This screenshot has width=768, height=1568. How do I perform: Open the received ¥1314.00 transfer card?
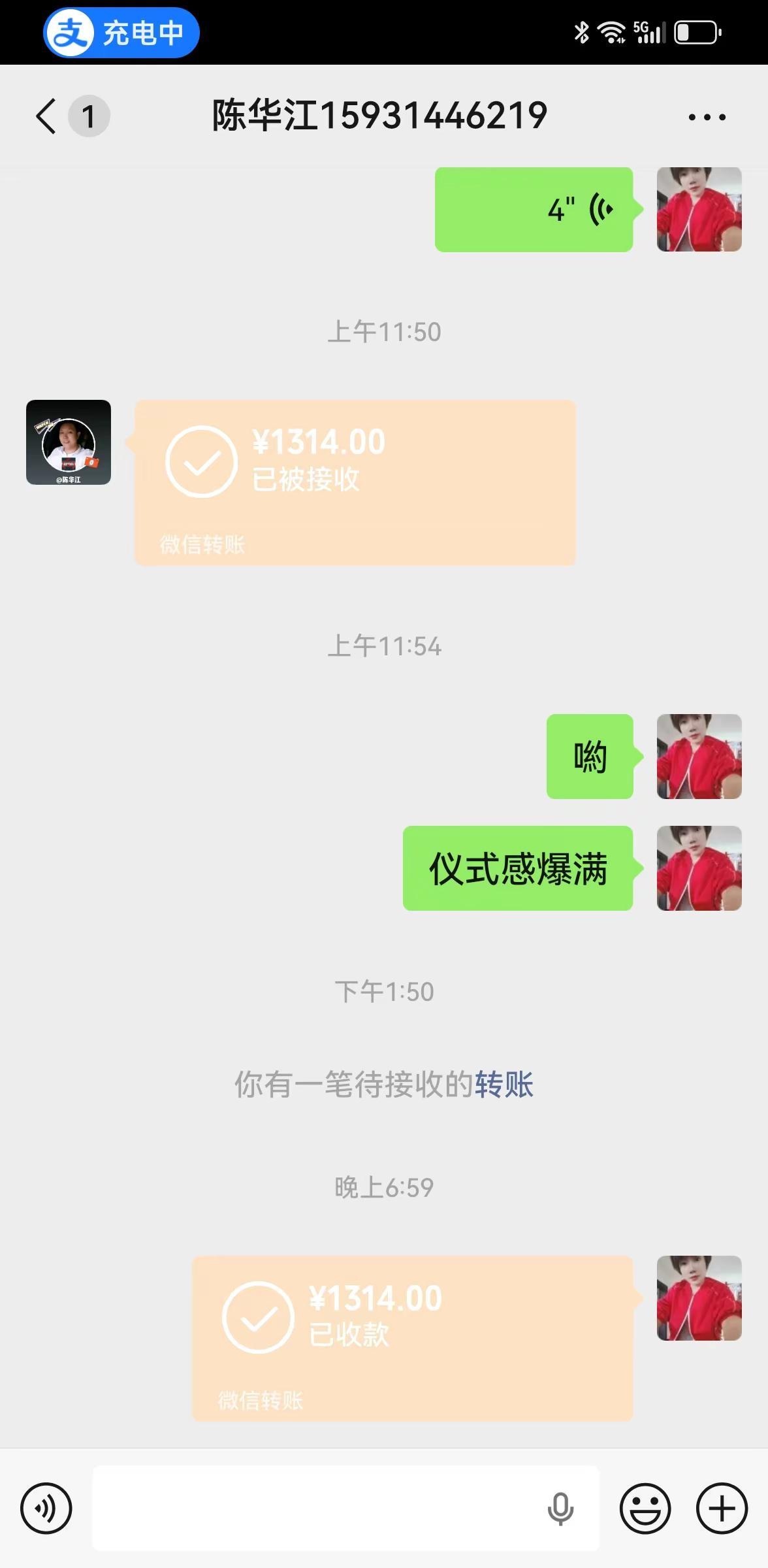click(355, 482)
